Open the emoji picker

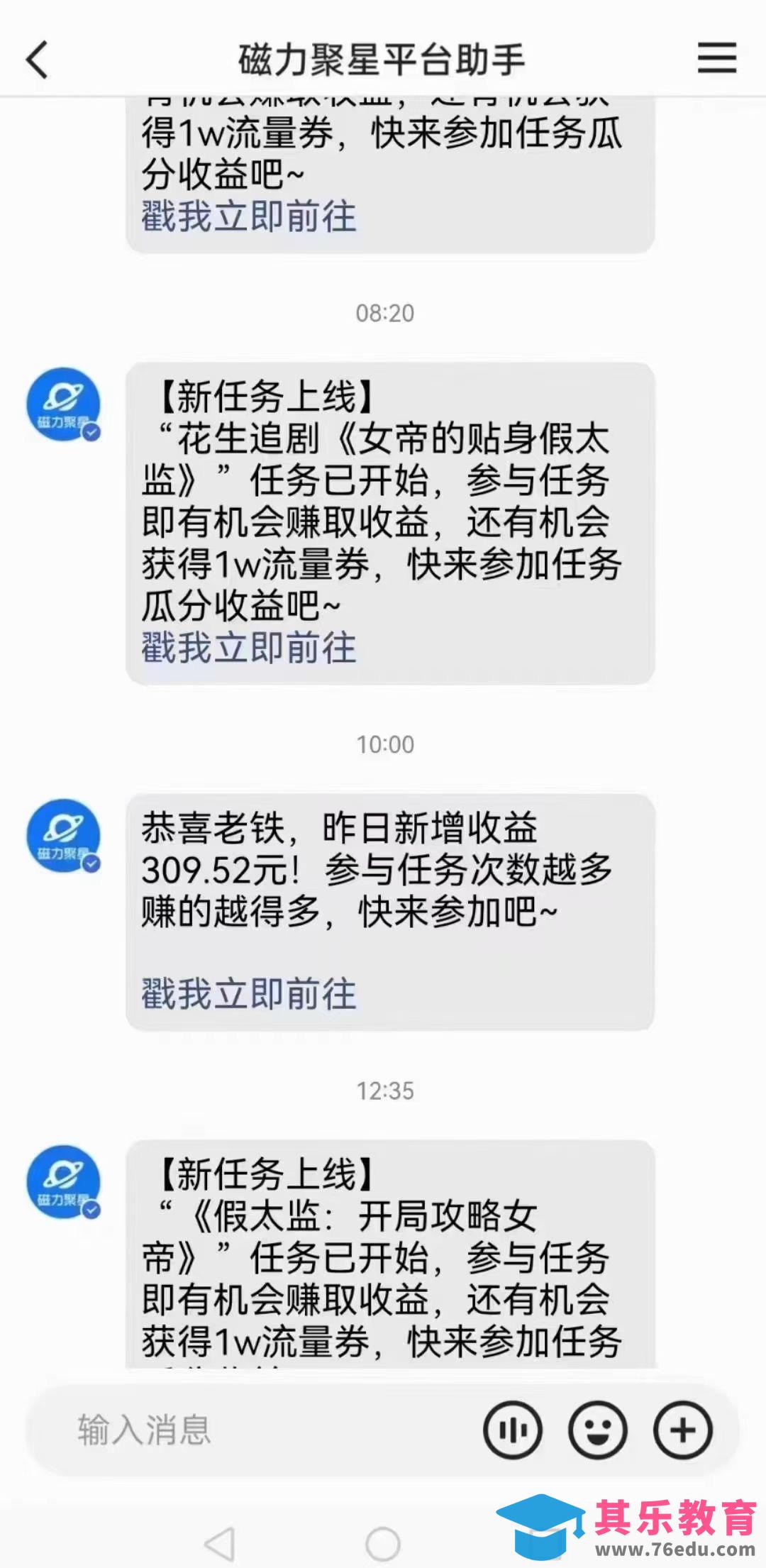coord(597,1430)
